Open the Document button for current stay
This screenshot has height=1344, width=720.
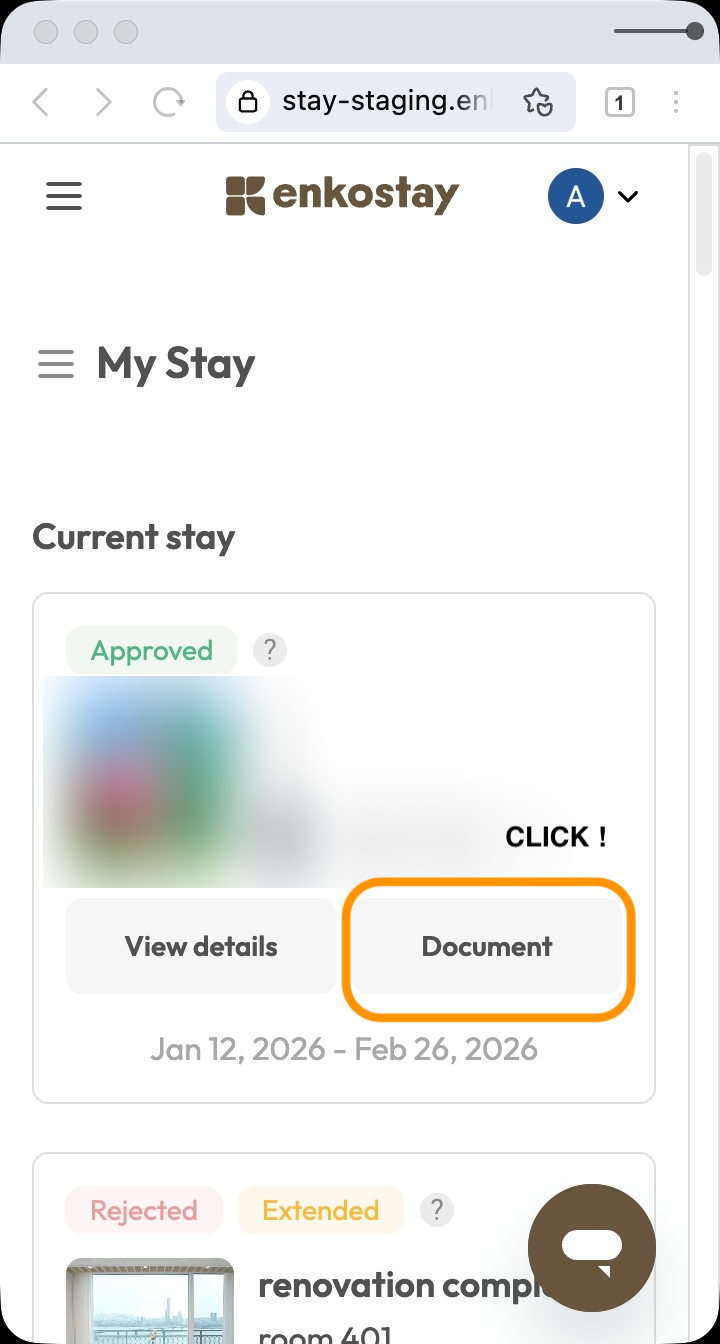tap(487, 946)
